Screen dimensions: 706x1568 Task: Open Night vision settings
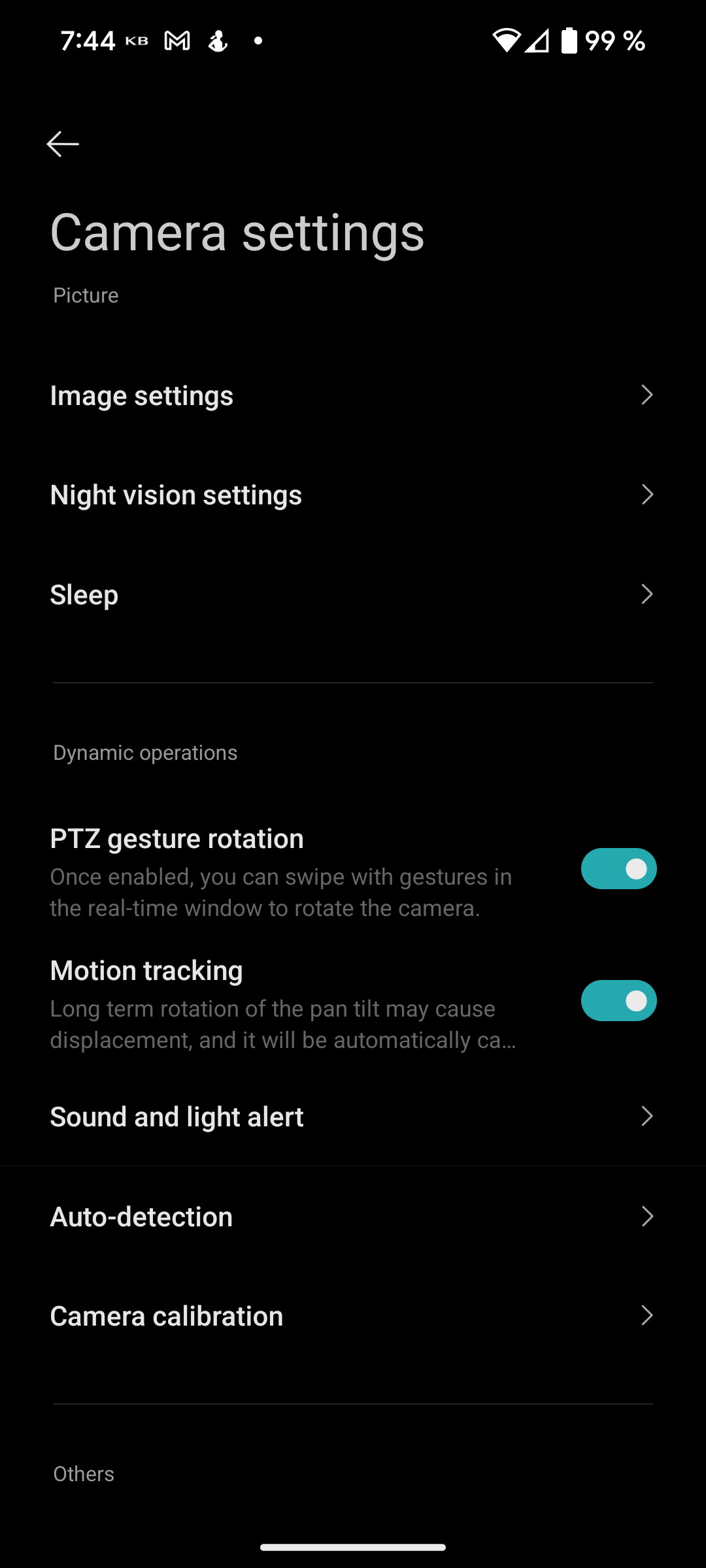(x=353, y=495)
